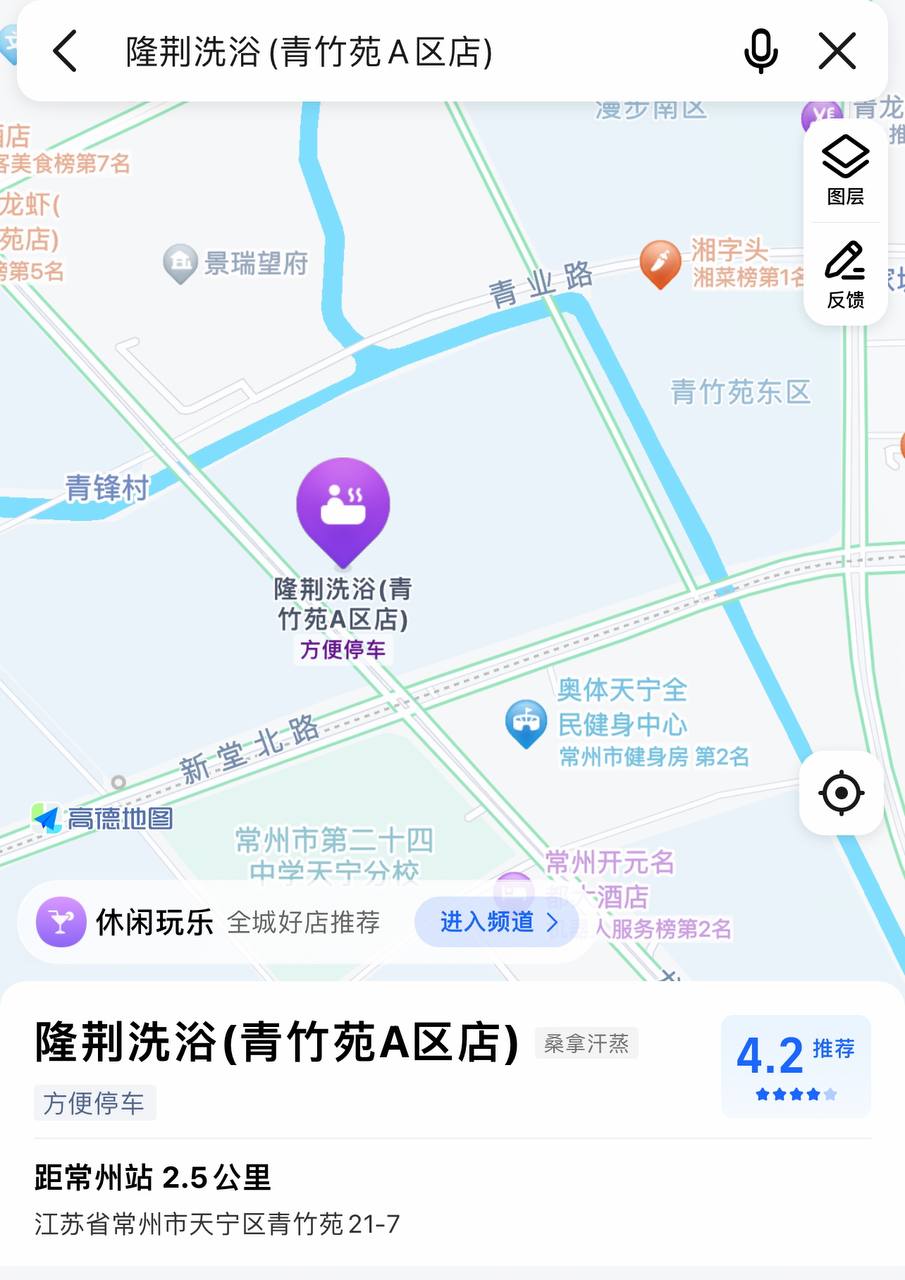Tap the 景瑞望府 residential marker
The height and width of the screenshot is (1280, 905).
[181, 264]
